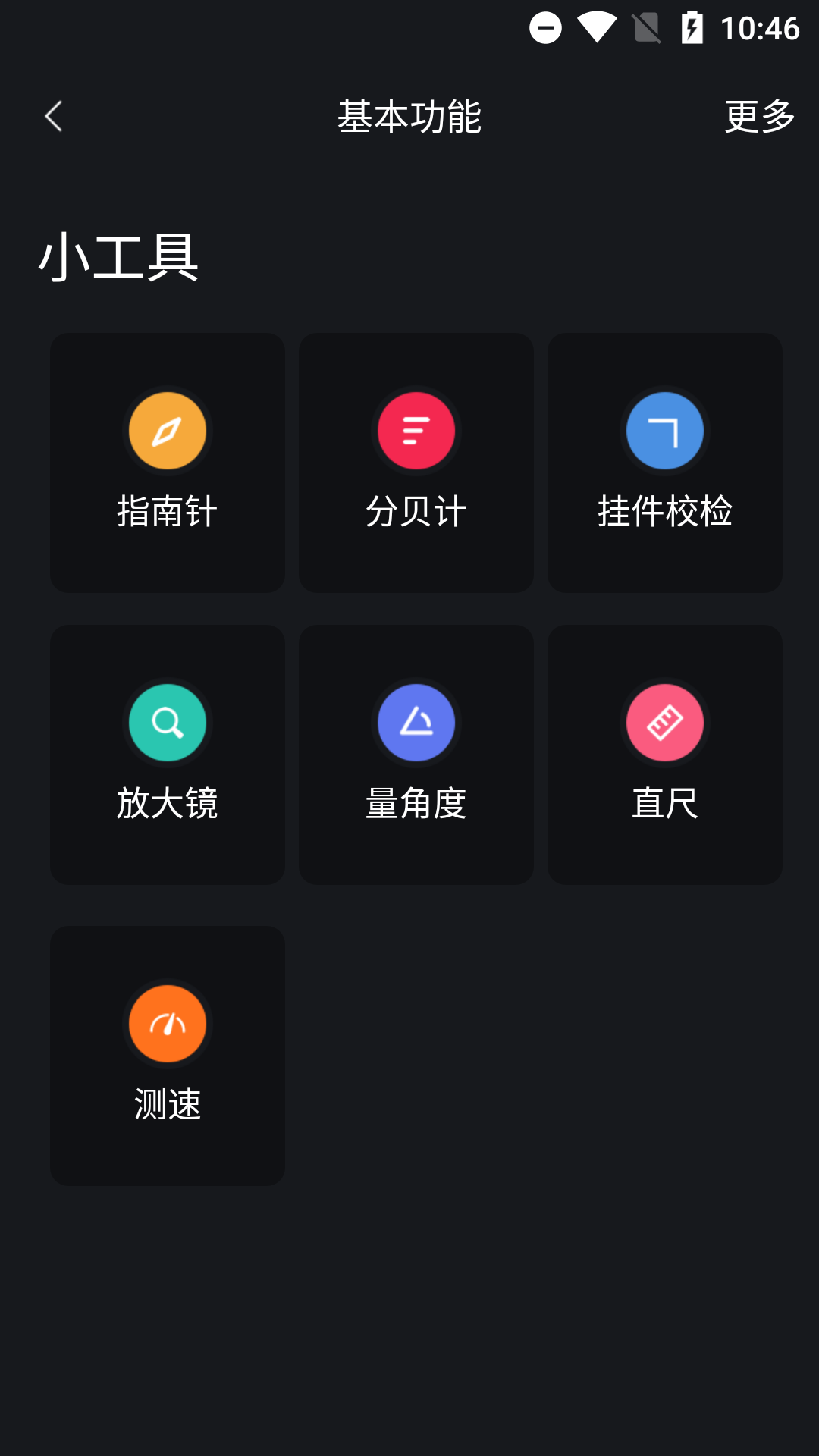Select the 放大镜 card panel
Screen dimensions: 819x1456
click(x=167, y=753)
